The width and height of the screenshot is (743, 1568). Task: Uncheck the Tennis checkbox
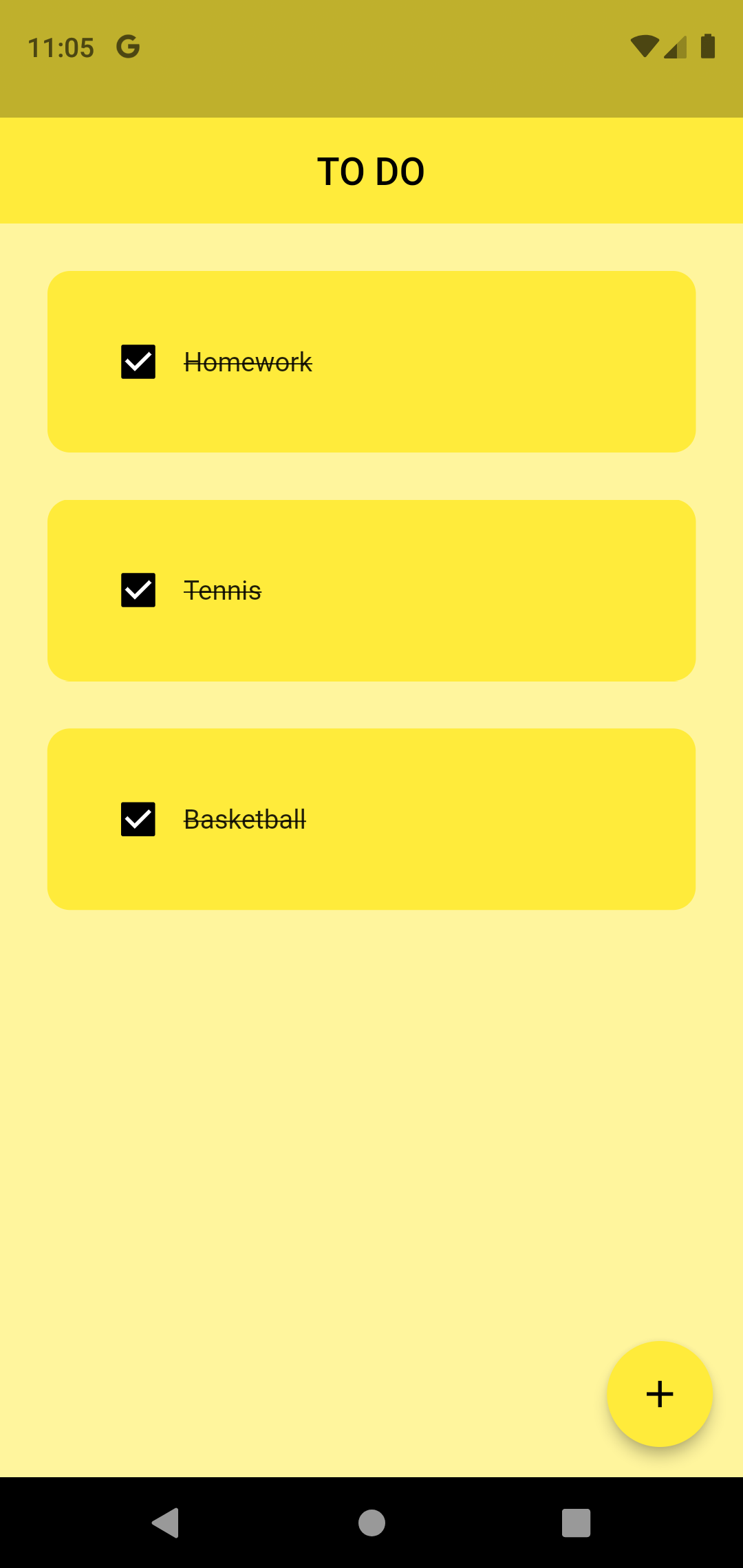pos(138,590)
